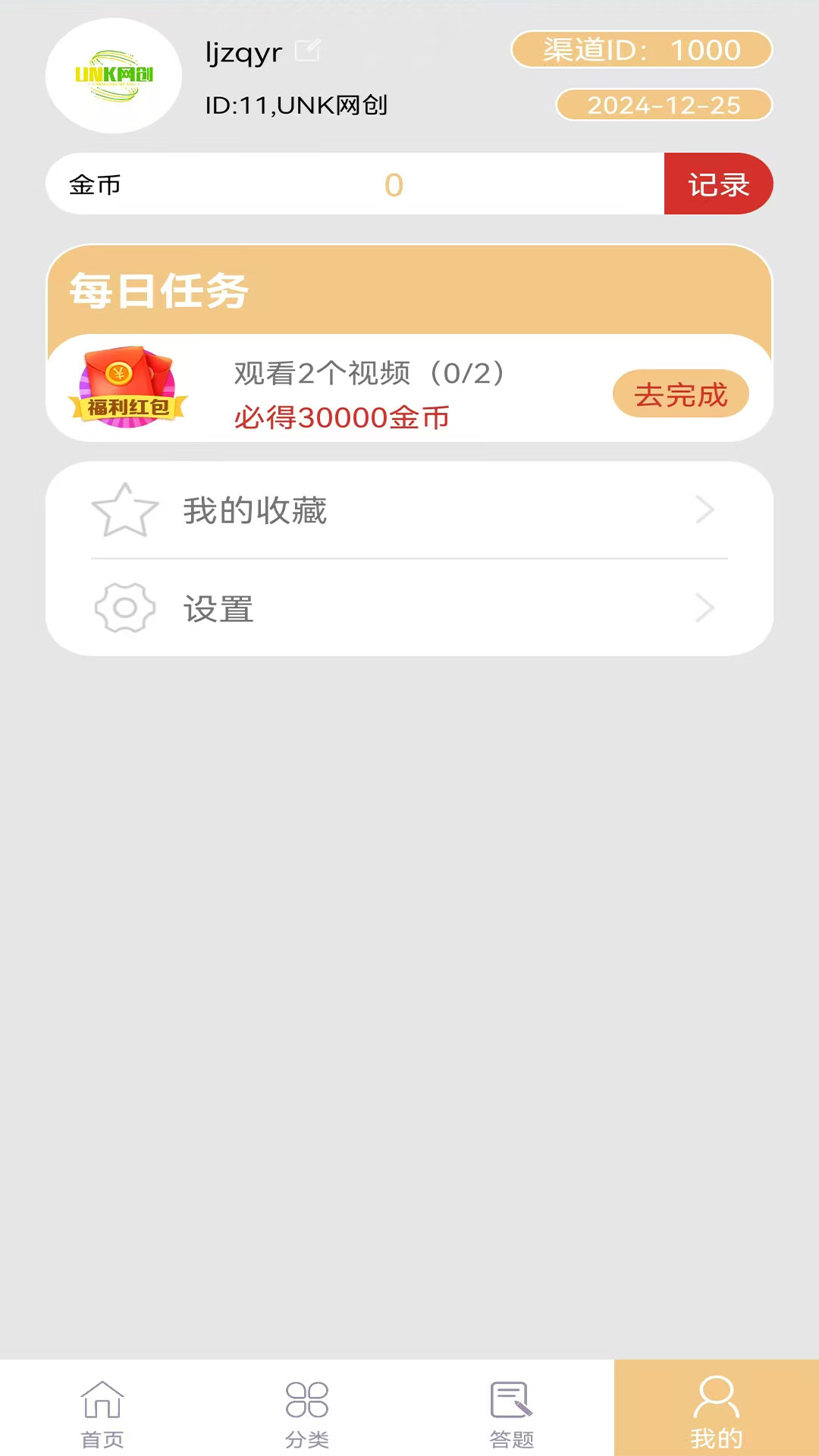
Task: Click the 渠道ID: 1000 badge
Action: (641, 50)
